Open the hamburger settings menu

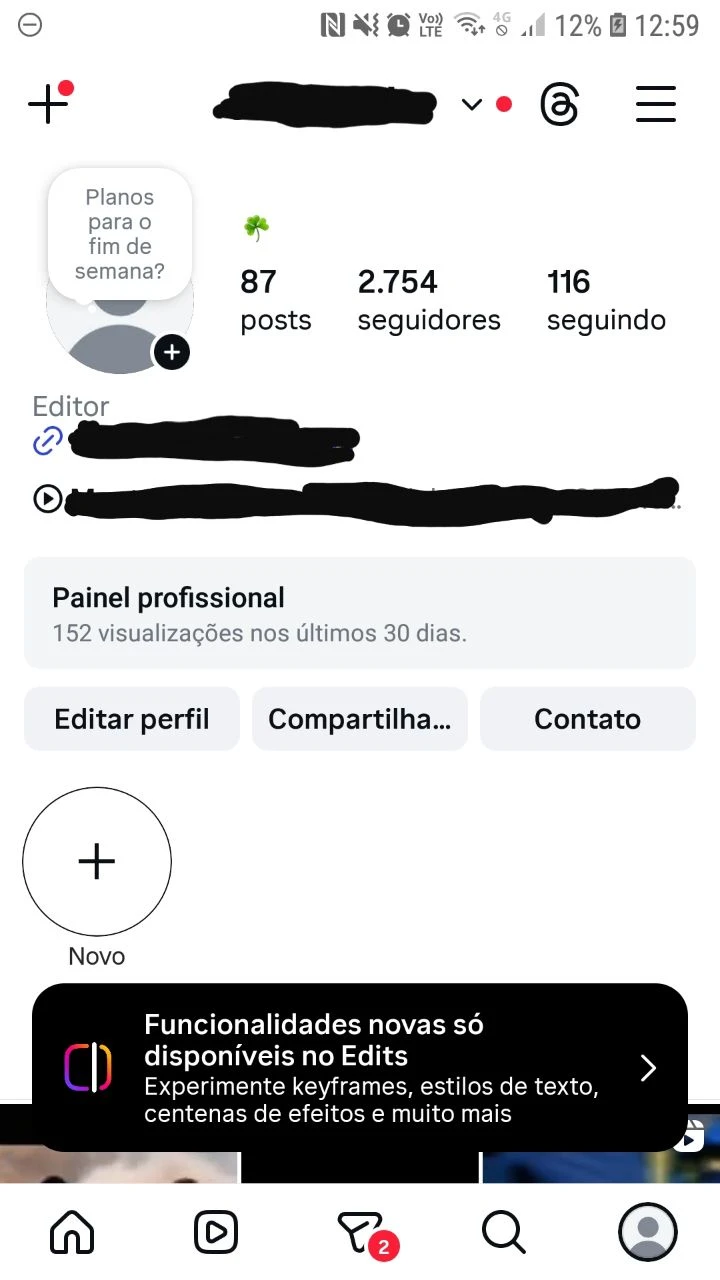tap(656, 104)
